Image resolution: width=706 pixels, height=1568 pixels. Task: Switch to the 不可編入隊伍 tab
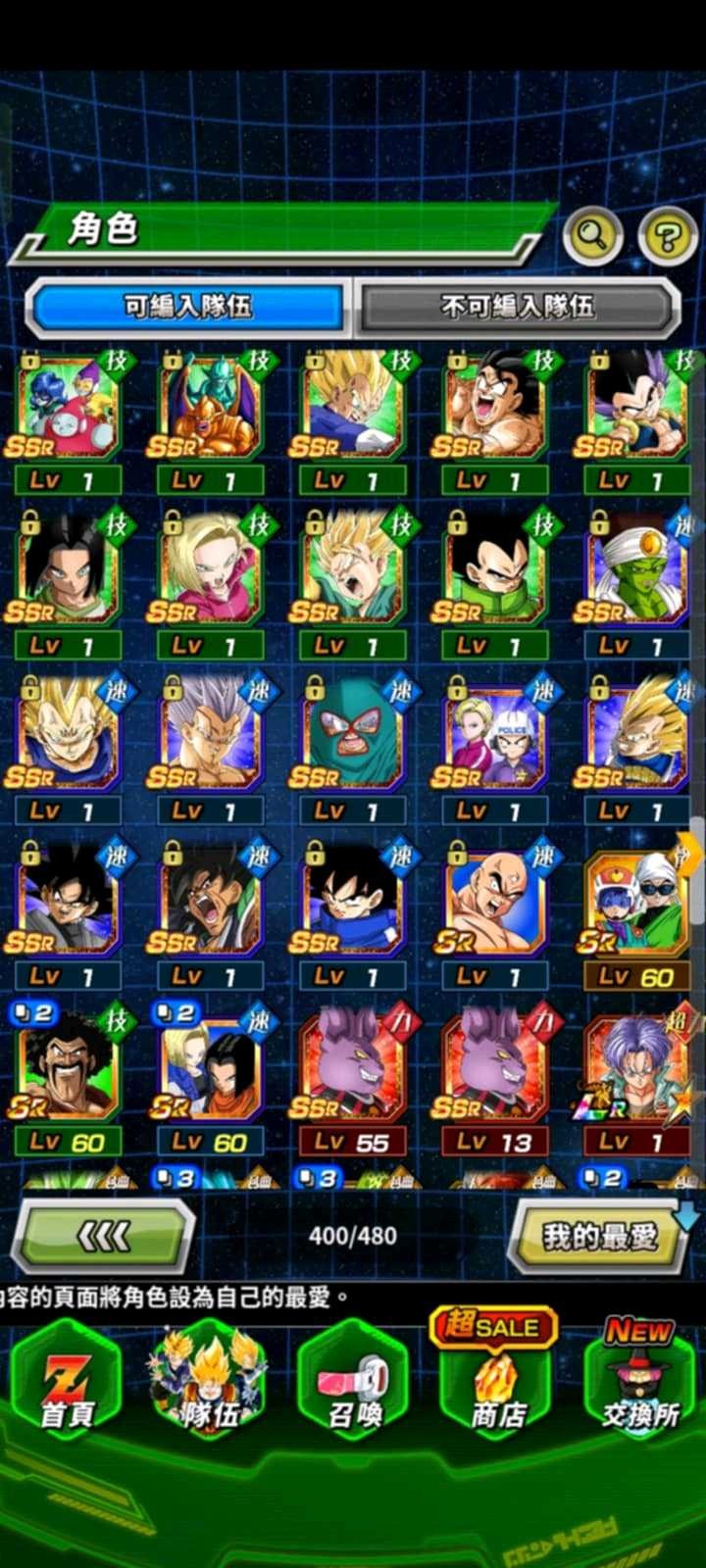(x=517, y=307)
